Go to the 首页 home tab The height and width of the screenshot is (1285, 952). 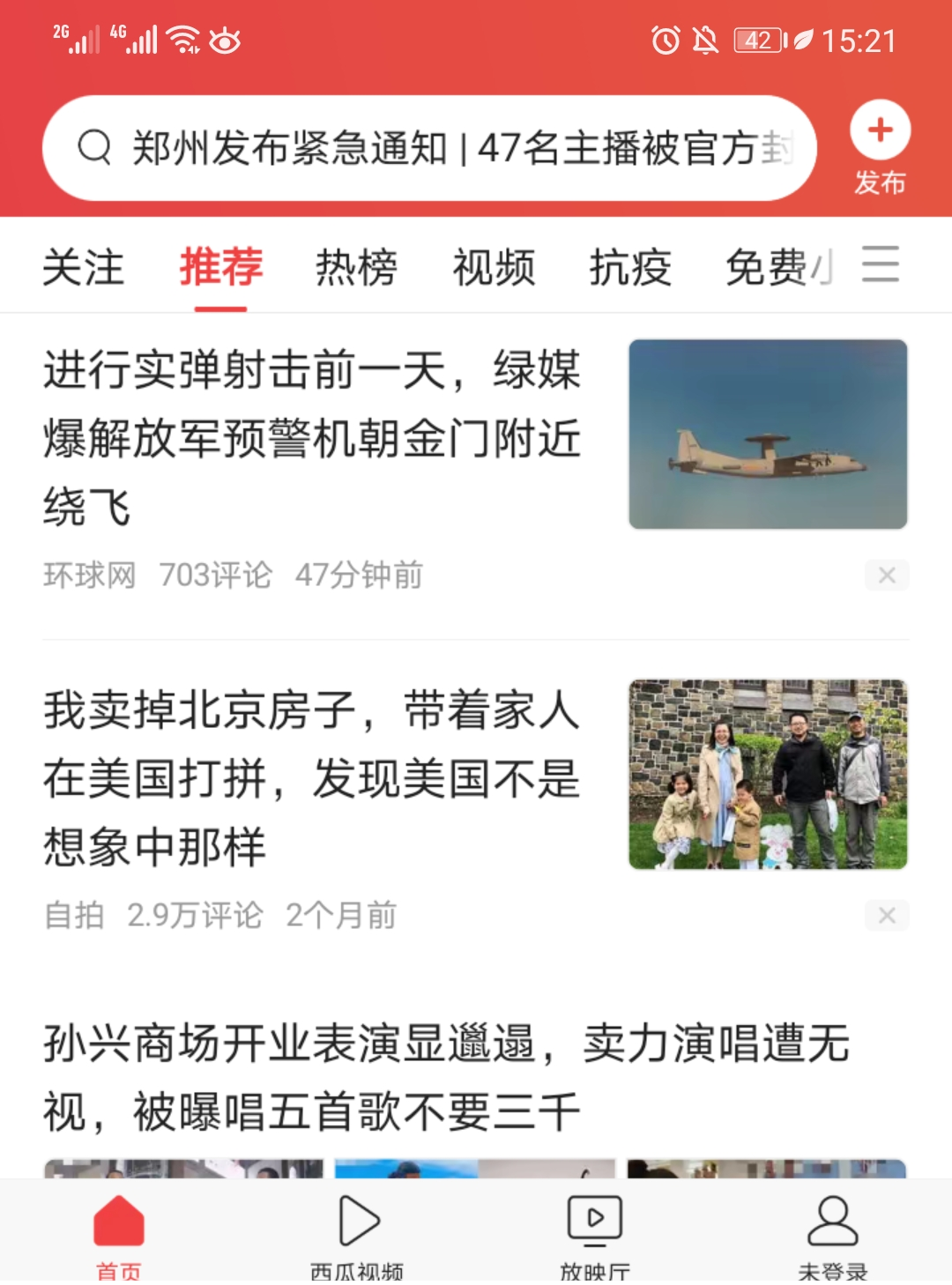(119, 1232)
